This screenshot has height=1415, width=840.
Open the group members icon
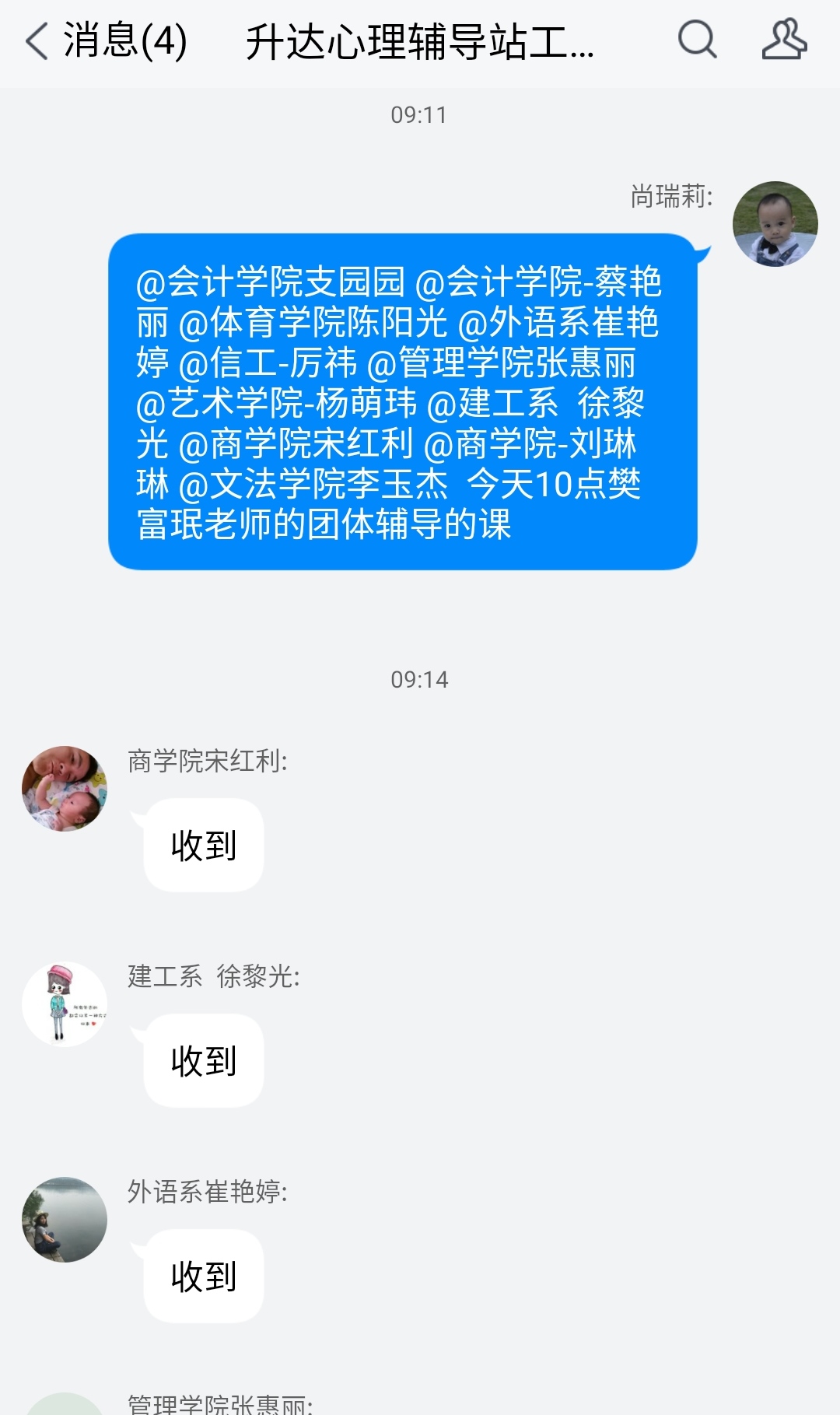pos(784,40)
